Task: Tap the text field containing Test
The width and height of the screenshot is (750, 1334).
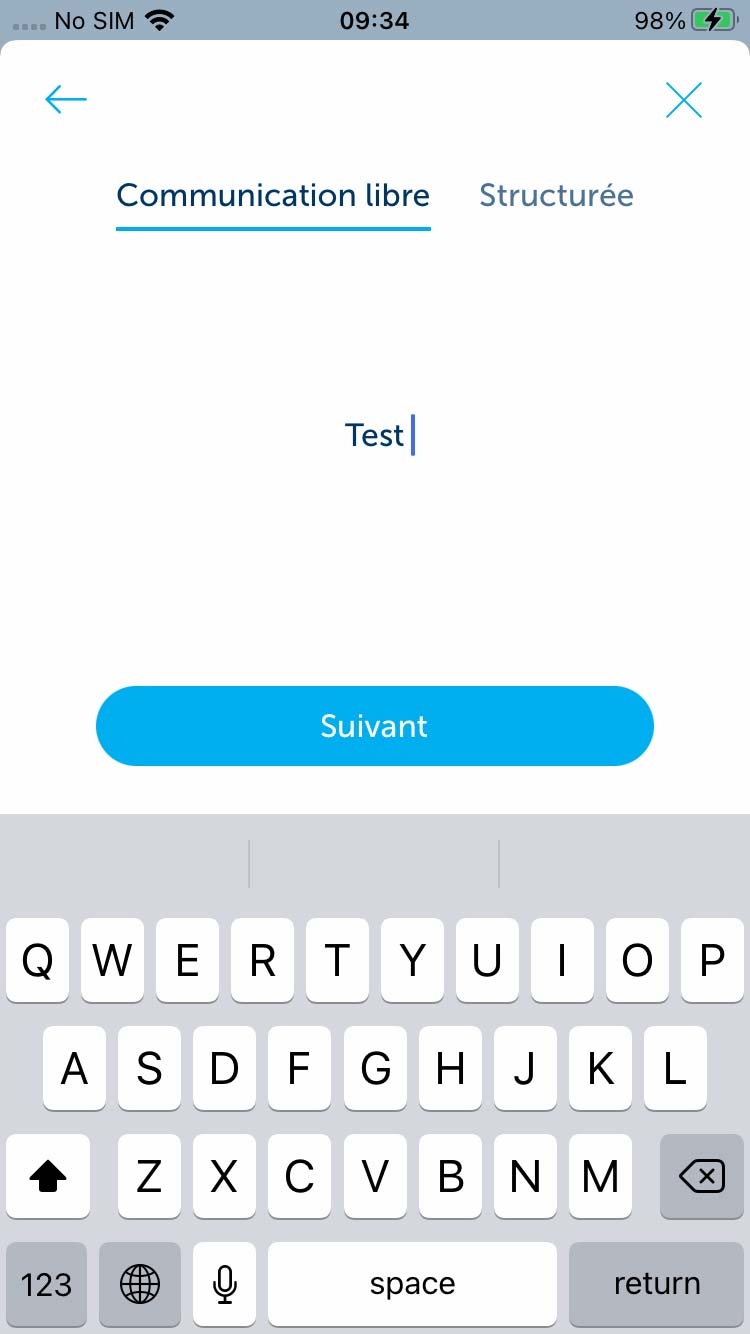Action: point(375,436)
